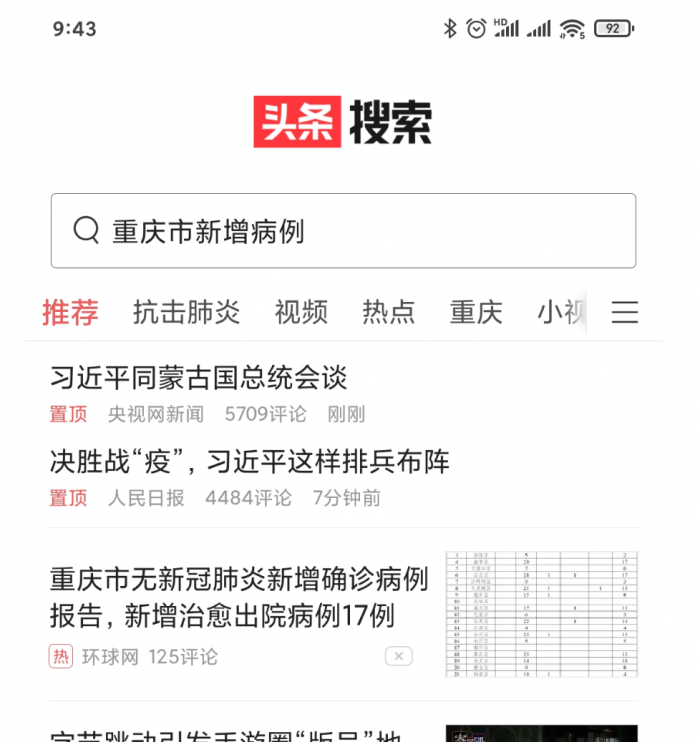Read 决胜战“疫”，习近平这样排兵布阵
Image resolution: width=700 pixels, height=742 pixels.
click(250, 462)
